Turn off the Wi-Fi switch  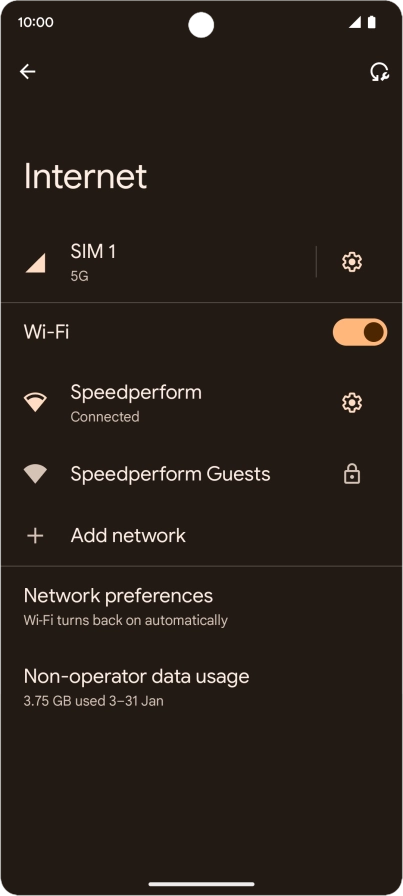click(360, 332)
